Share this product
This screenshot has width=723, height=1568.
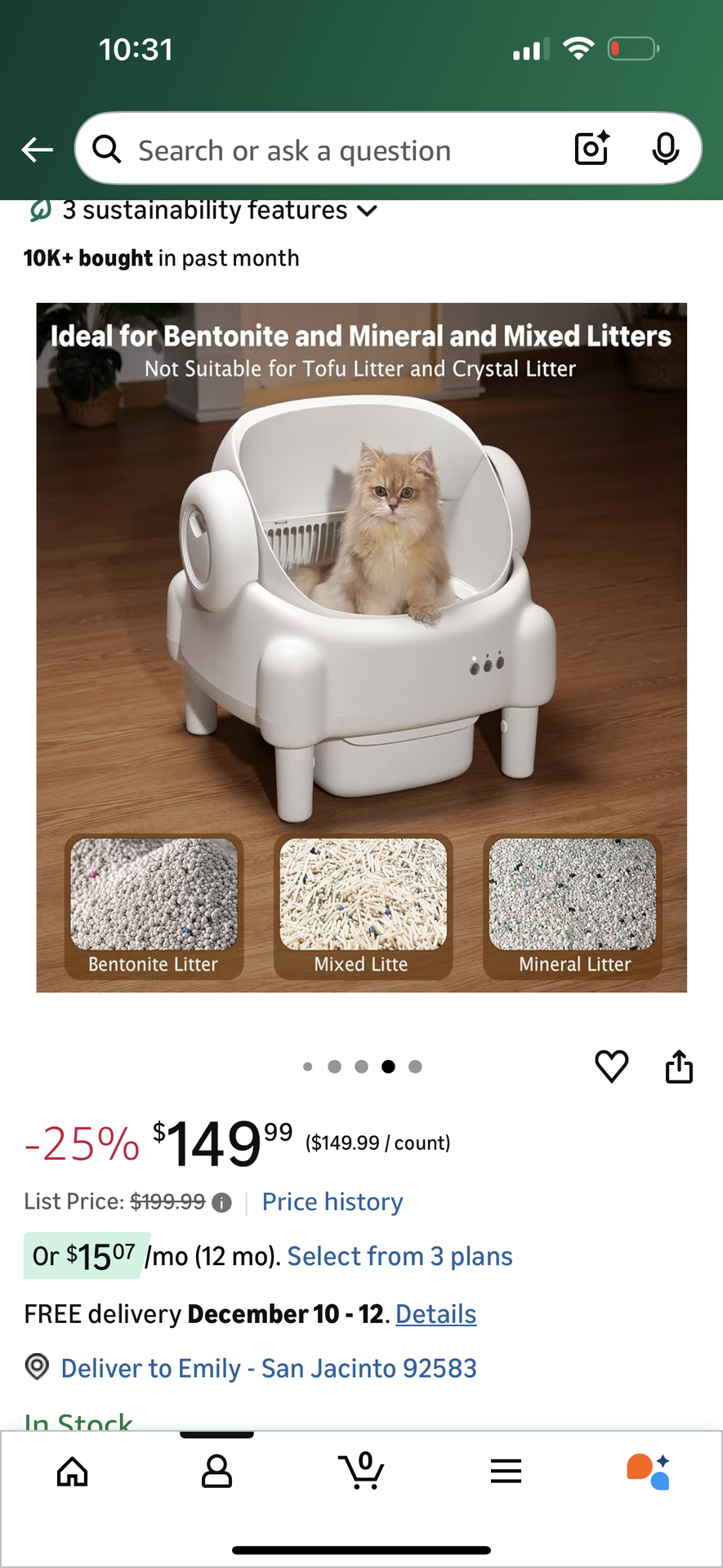679,1067
